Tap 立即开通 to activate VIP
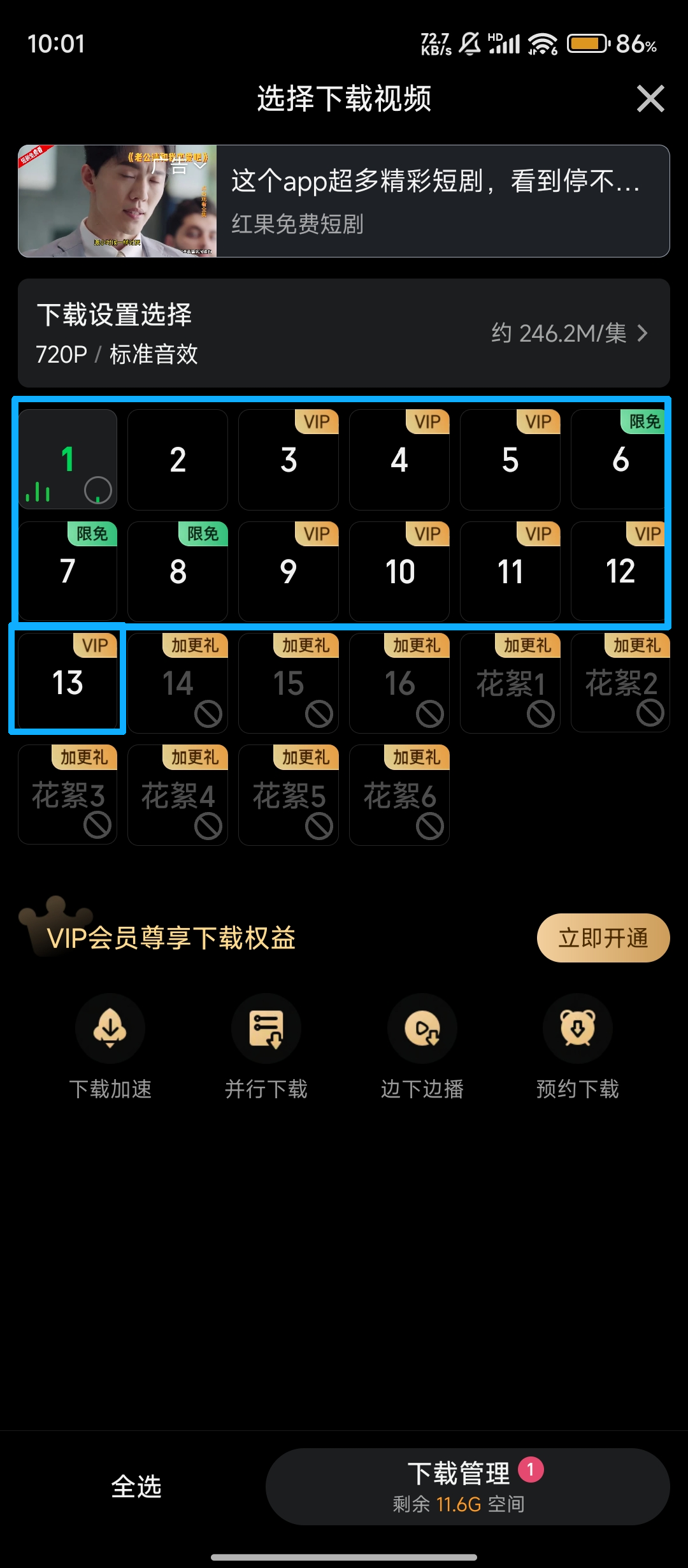 (603, 938)
